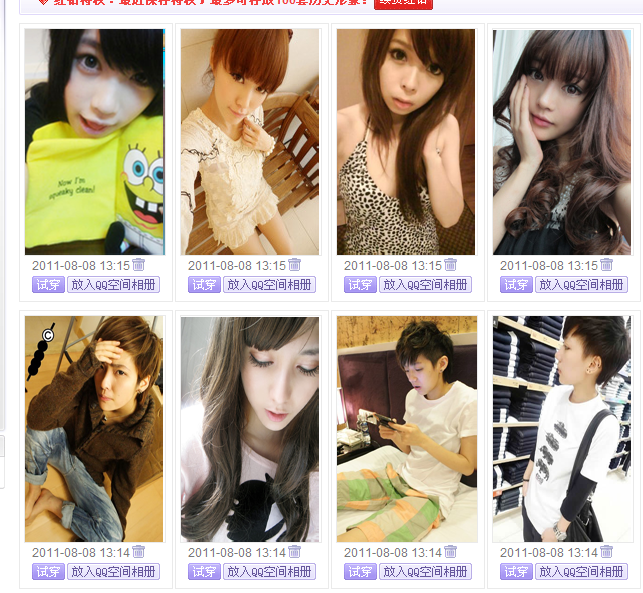Add the brown jacket photo to QQ空间相册

pos(113,572)
